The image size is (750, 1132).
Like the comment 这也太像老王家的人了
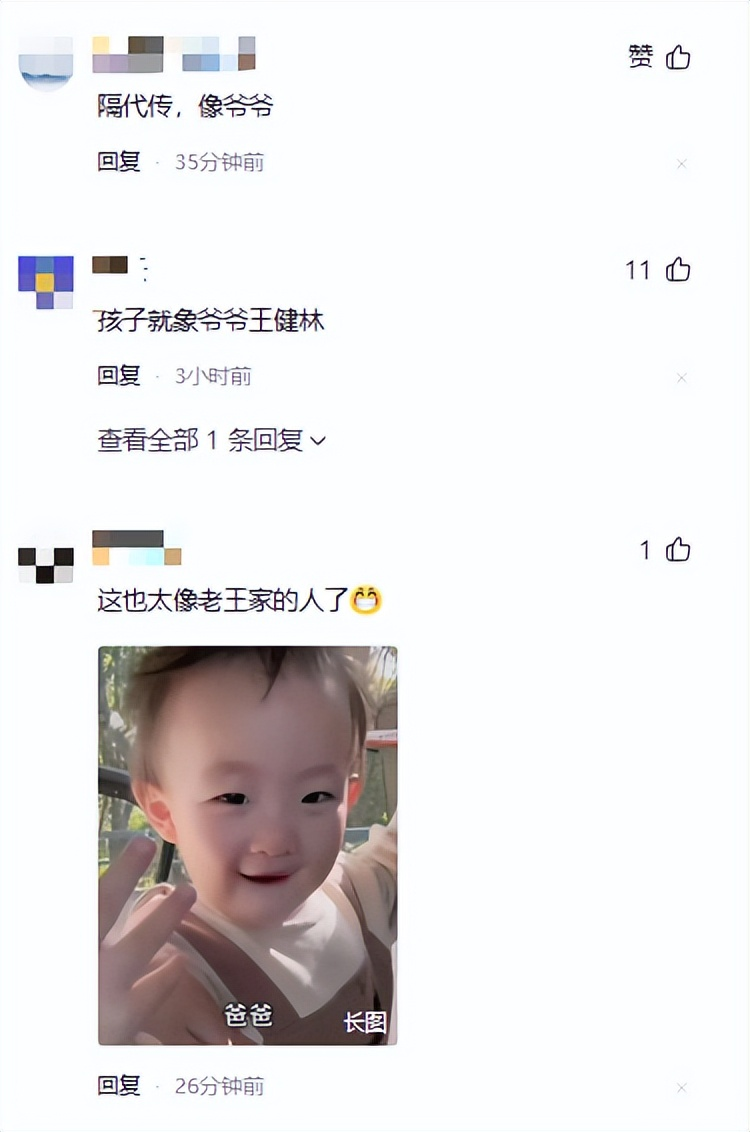pos(678,550)
